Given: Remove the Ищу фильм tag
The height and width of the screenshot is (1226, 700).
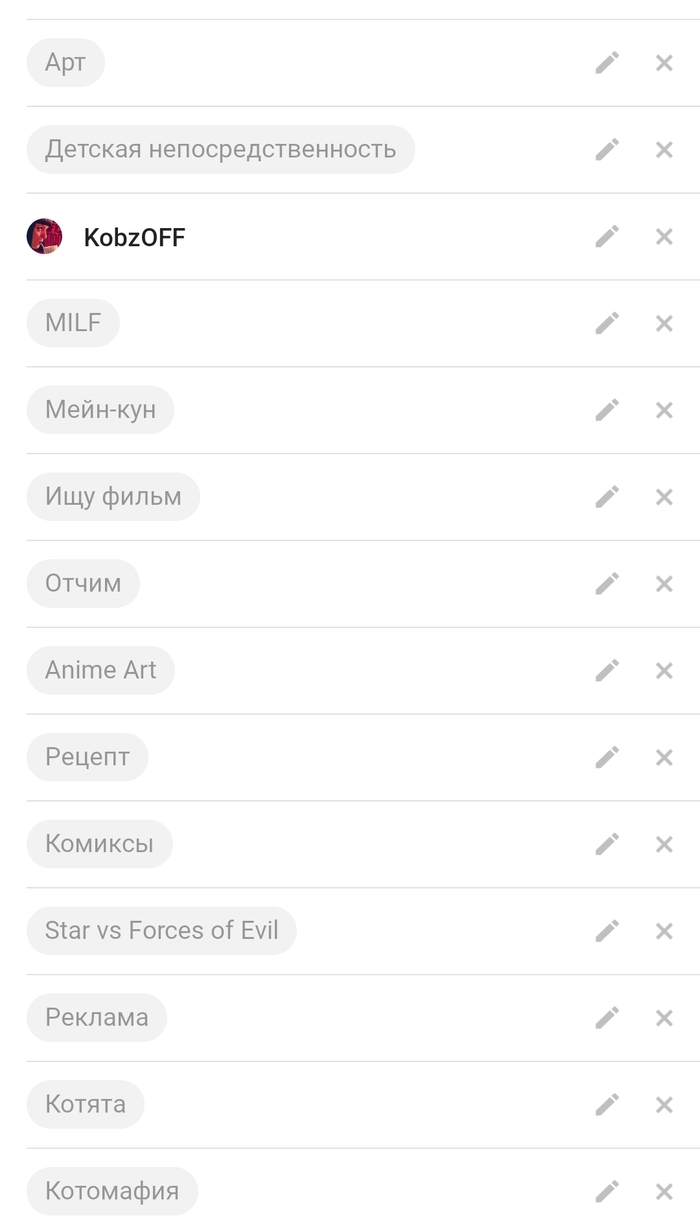Looking at the screenshot, I should (x=664, y=497).
